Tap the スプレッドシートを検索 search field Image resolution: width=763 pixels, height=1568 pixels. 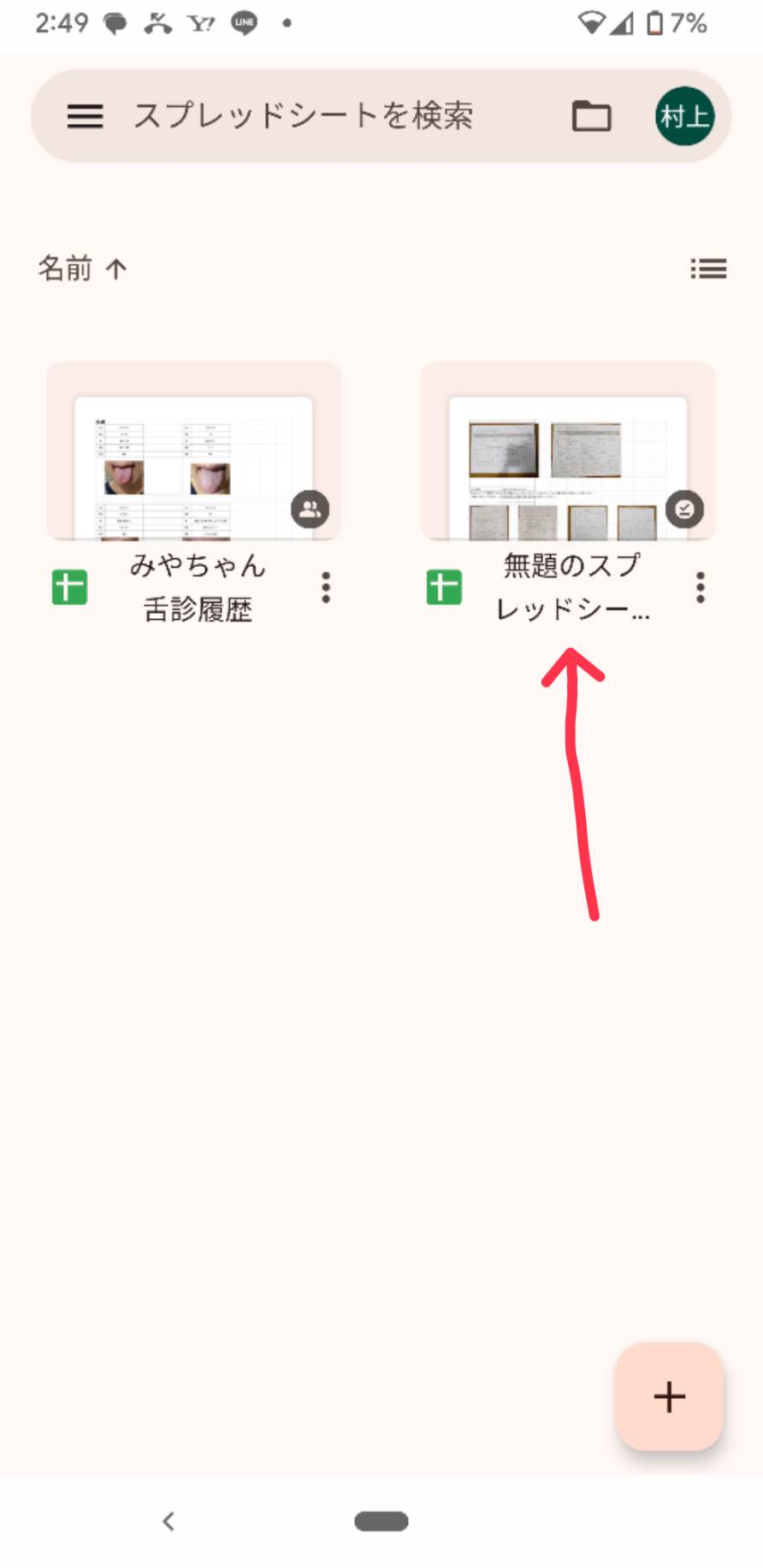tap(304, 116)
